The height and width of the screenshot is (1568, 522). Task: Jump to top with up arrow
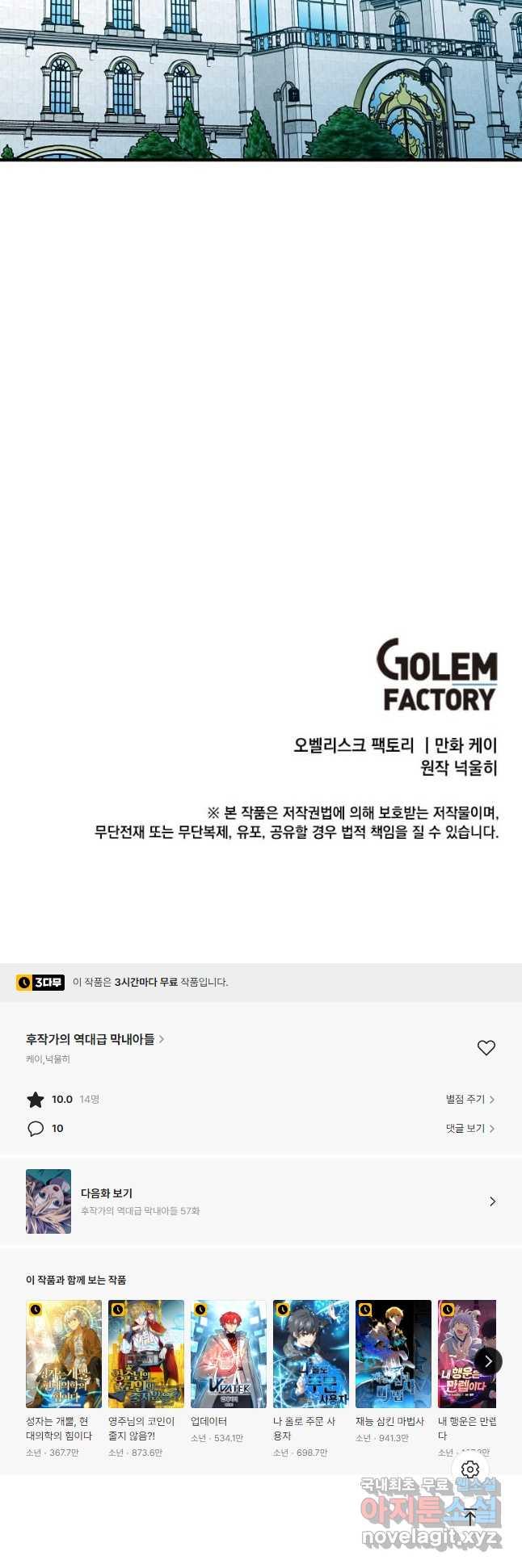[x=470, y=1518]
